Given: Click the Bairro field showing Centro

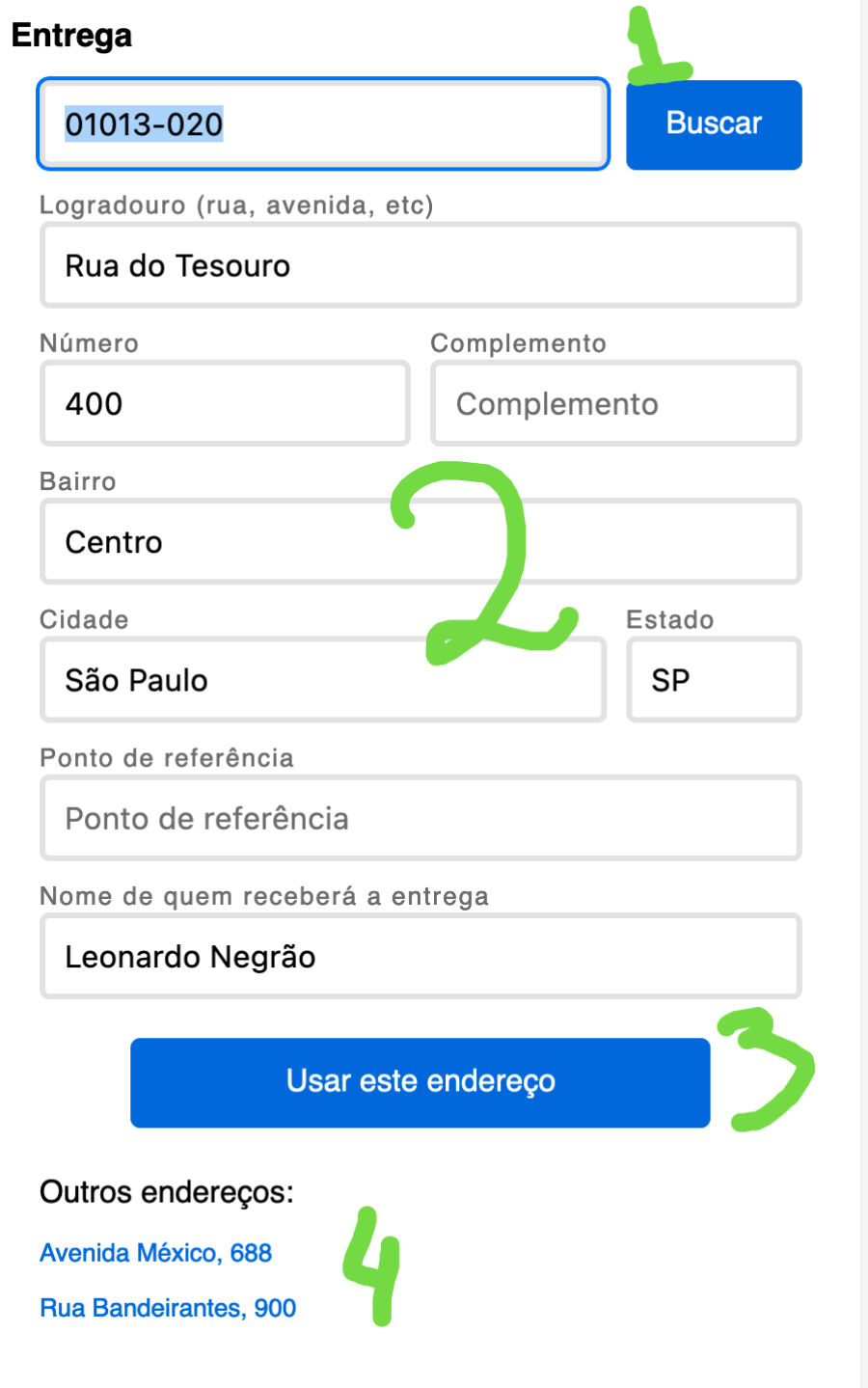Looking at the screenshot, I should point(420,541).
